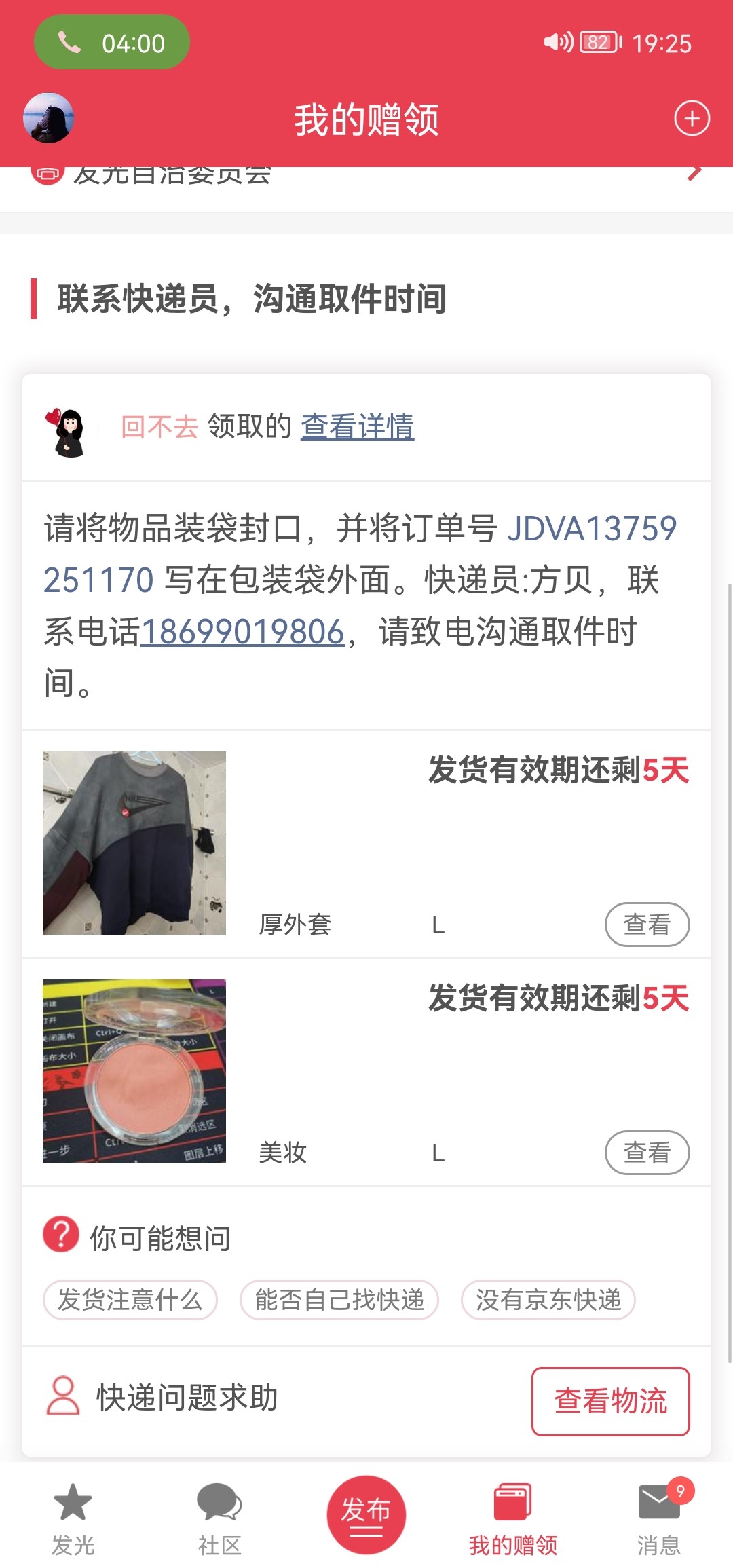Check logistics with 查看物流
This screenshot has height=1568, width=733.
click(610, 1401)
